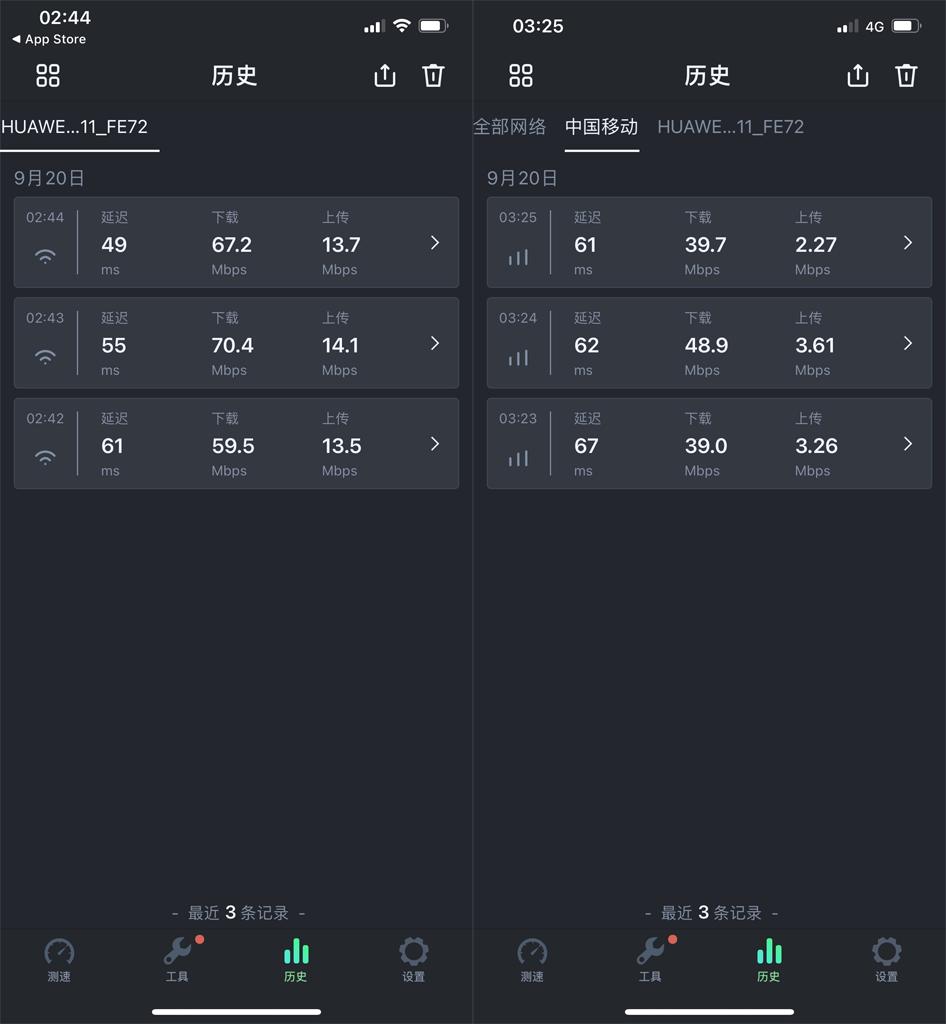The height and width of the screenshot is (1024, 946).
Task: Expand the 02:44 record chevron for details
Action: (x=433, y=243)
